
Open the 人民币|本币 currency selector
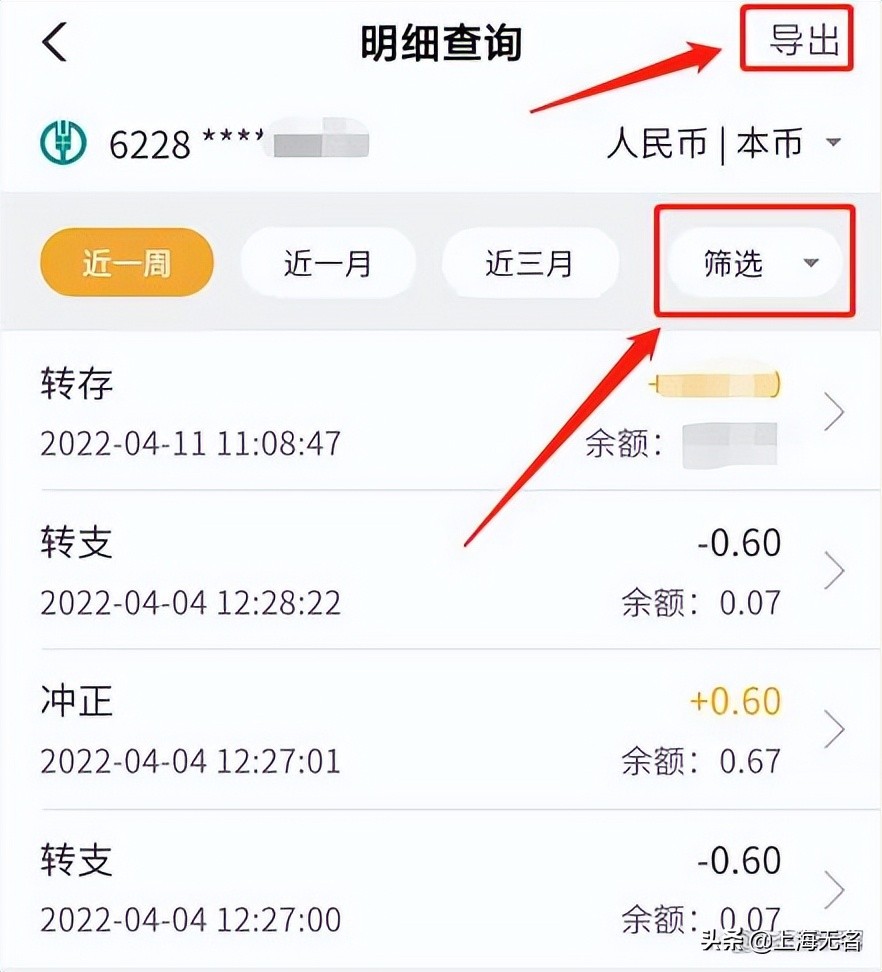click(706, 144)
